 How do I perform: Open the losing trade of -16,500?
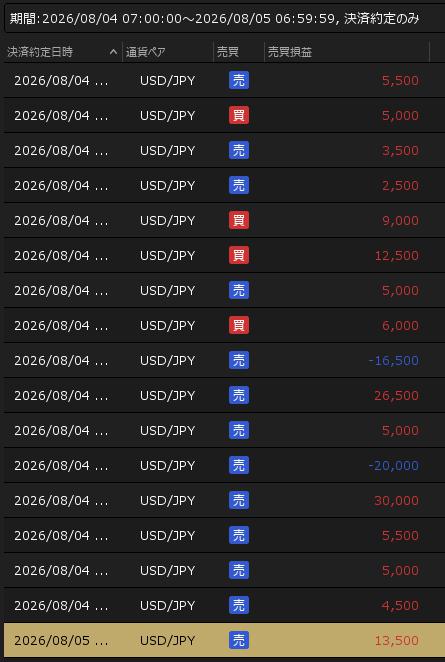click(x=224, y=361)
